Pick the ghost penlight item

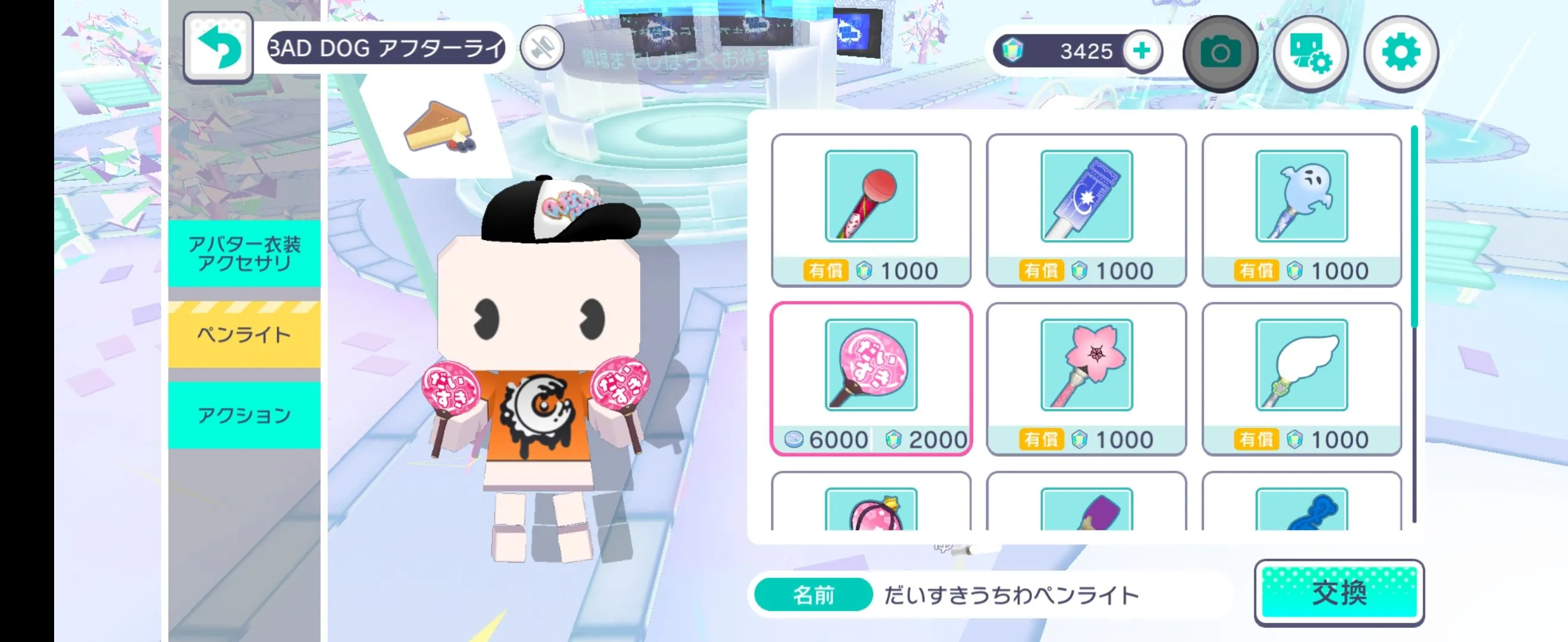click(1302, 209)
